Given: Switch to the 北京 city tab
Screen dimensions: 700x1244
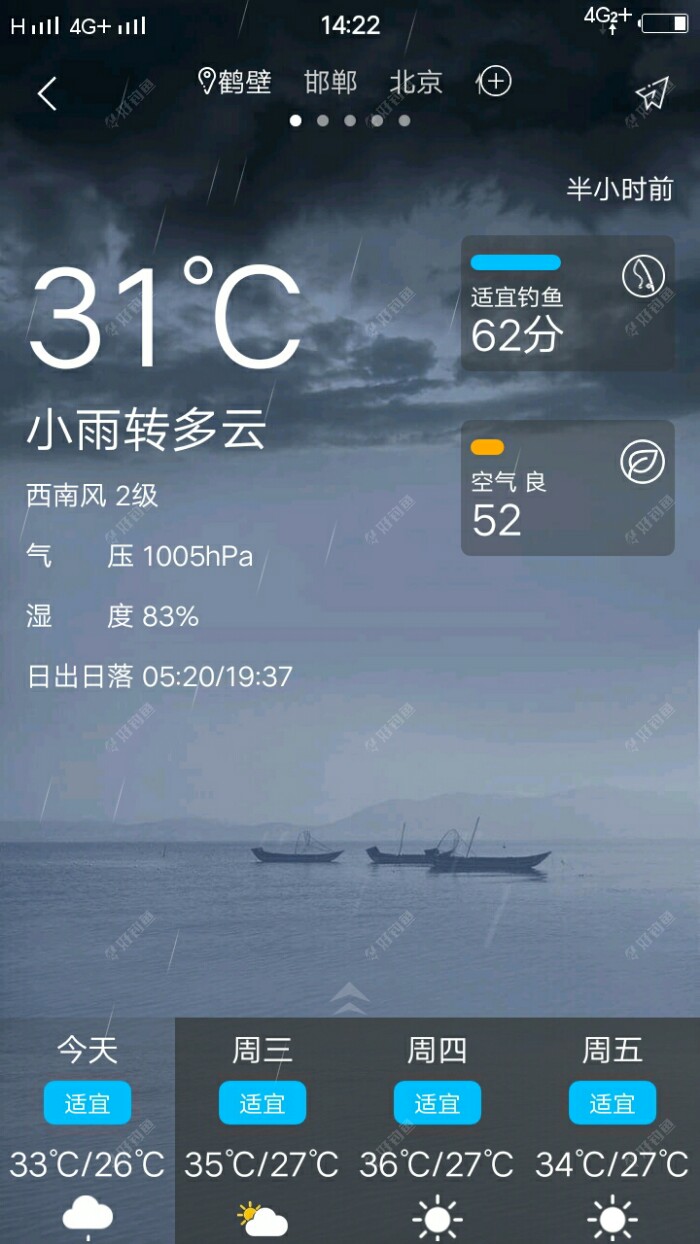Looking at the screenshot, I should point(416,82).
